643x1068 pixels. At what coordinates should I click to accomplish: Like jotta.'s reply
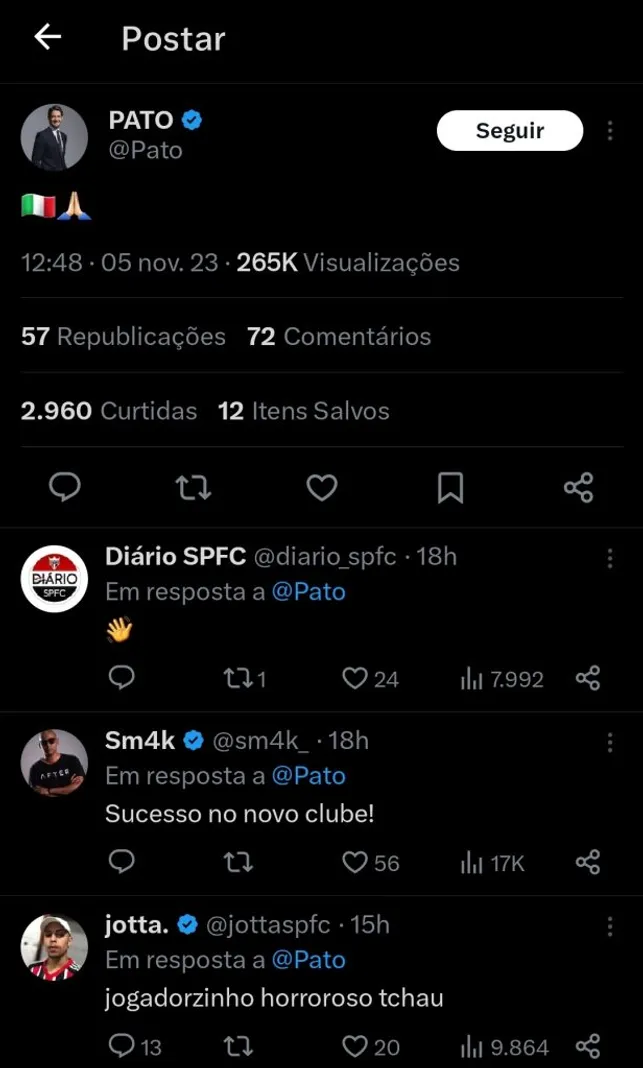point(355,1046)
